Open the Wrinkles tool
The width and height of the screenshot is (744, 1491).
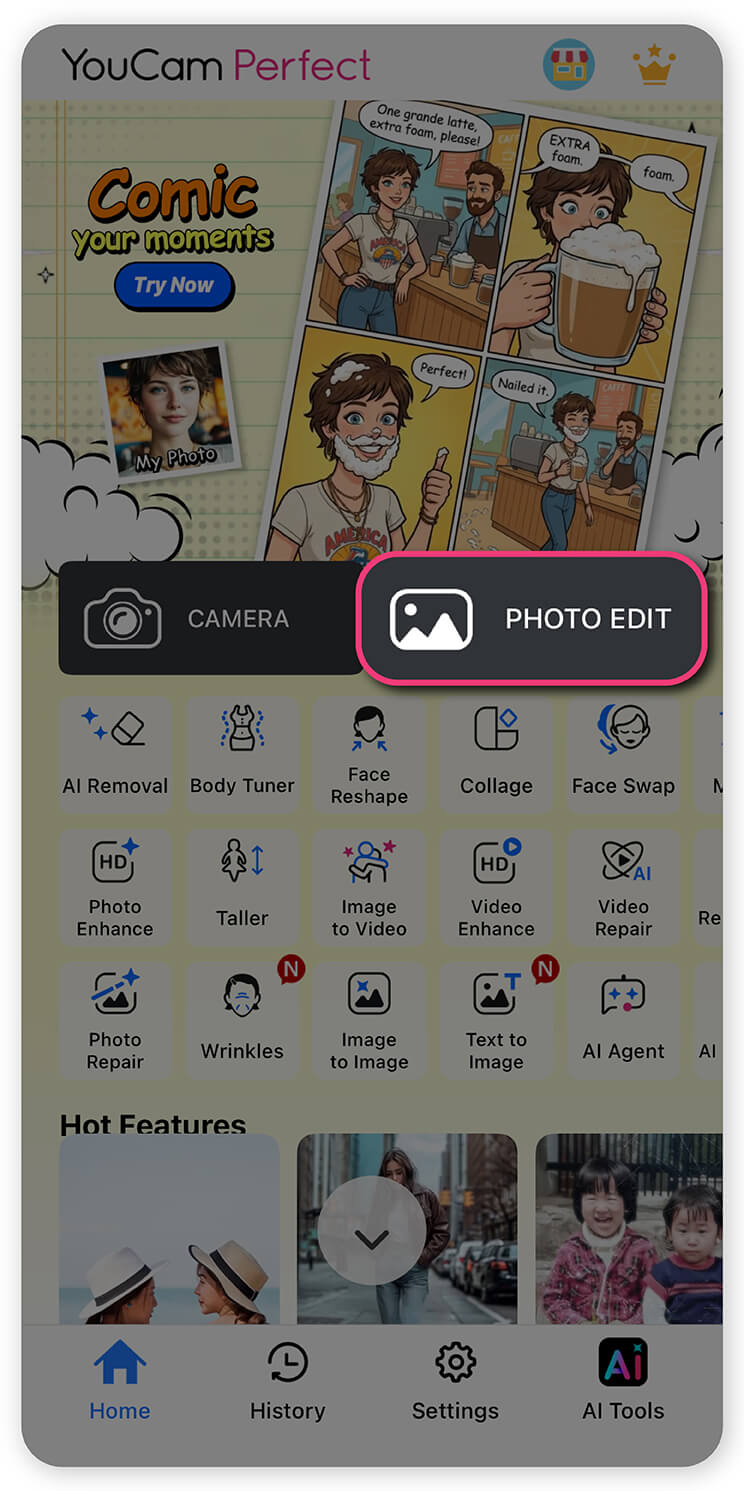point(242,1020)
